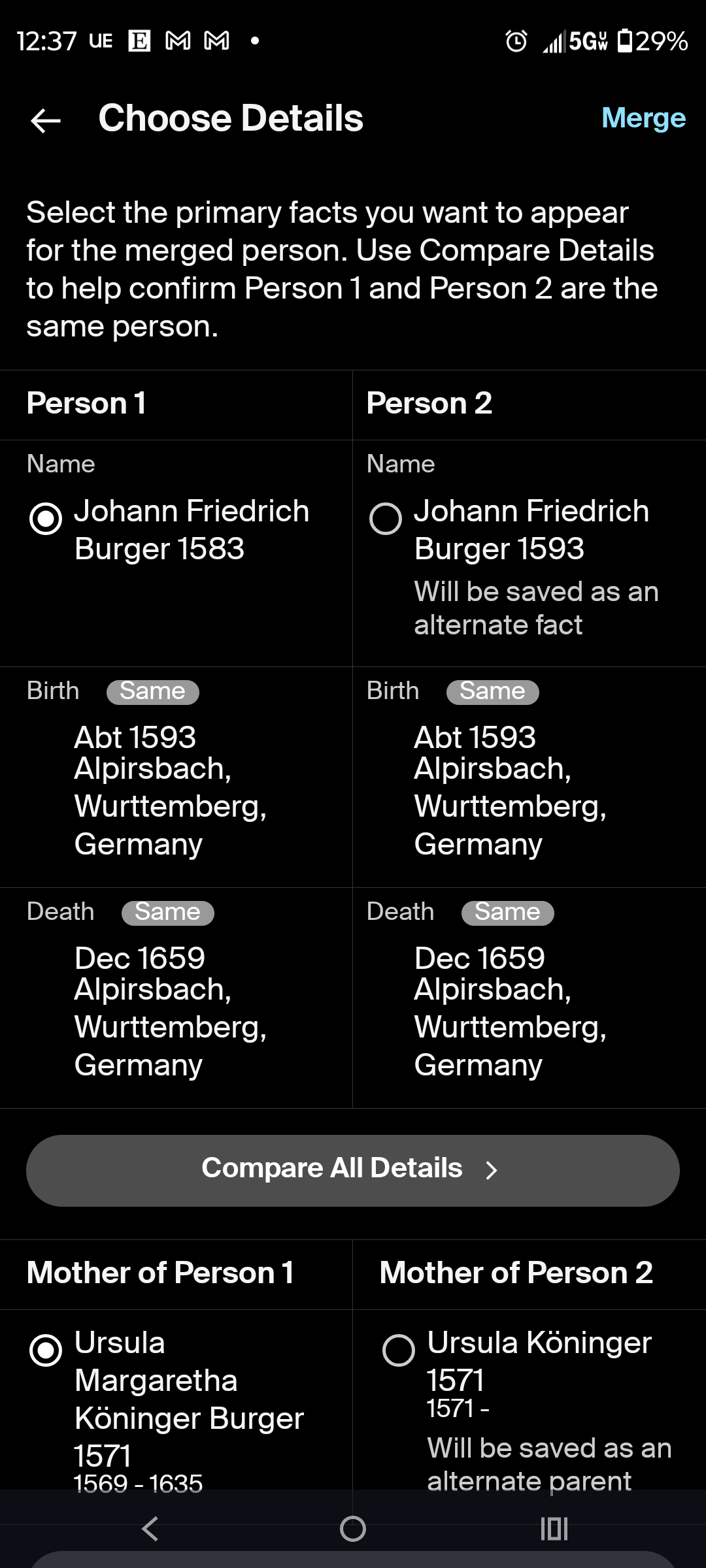Screen dimensions: 706x1568
Task: Select Johann Friedrich Burger 1583 as primary name
Action: point(44,519)
